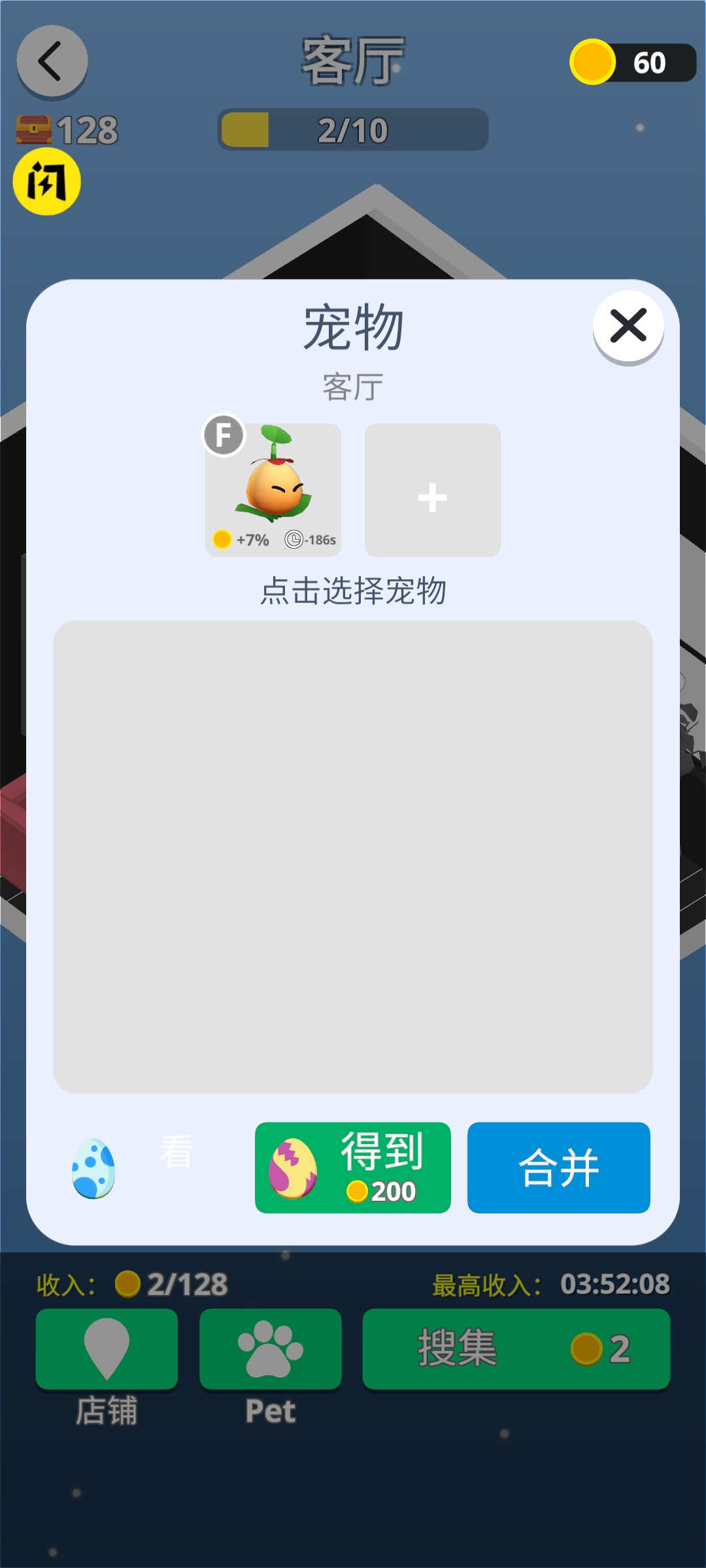Image resolution: width=706 pixels, height=1568 pixels.
Task: Tap the 客厅 title at the top
Action: (x=353, y=58)
